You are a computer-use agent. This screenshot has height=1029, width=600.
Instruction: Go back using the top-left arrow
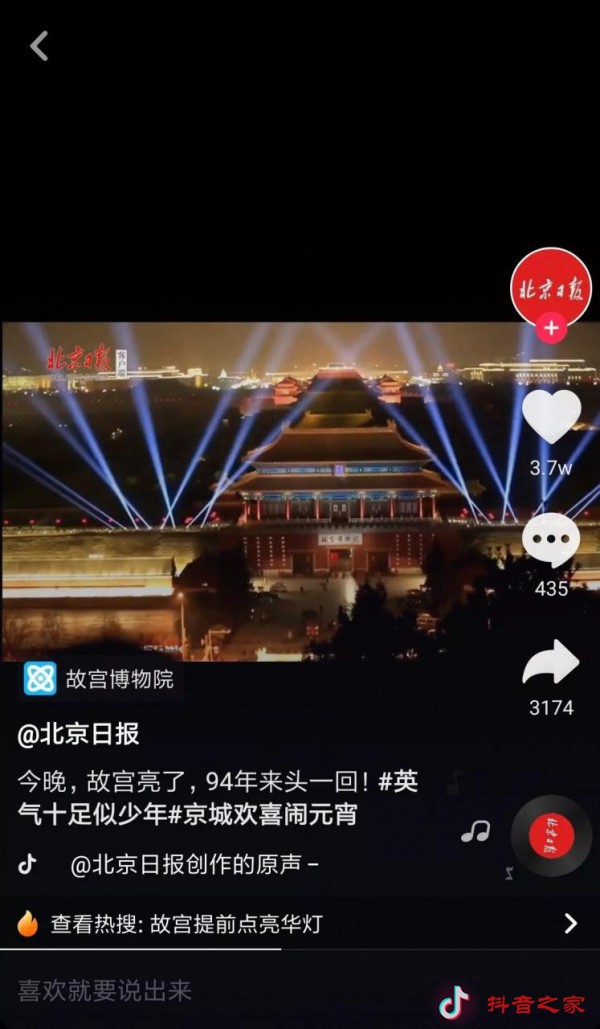(x=39, y=46)
